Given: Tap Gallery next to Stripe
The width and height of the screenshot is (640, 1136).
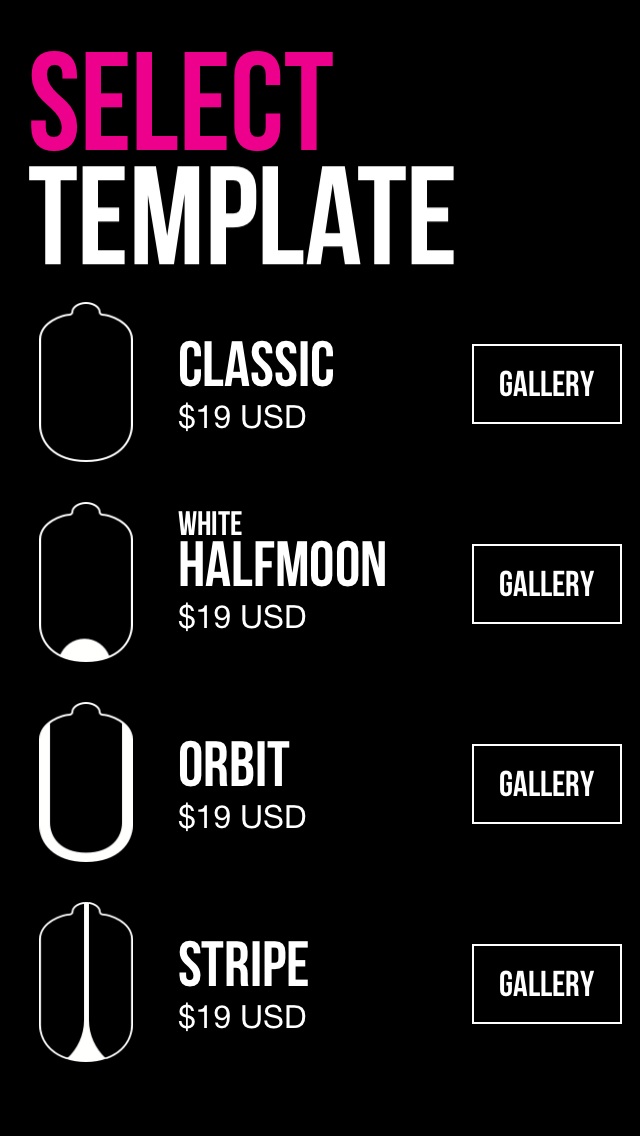Looking at the screenshot, I should point(546,984).
